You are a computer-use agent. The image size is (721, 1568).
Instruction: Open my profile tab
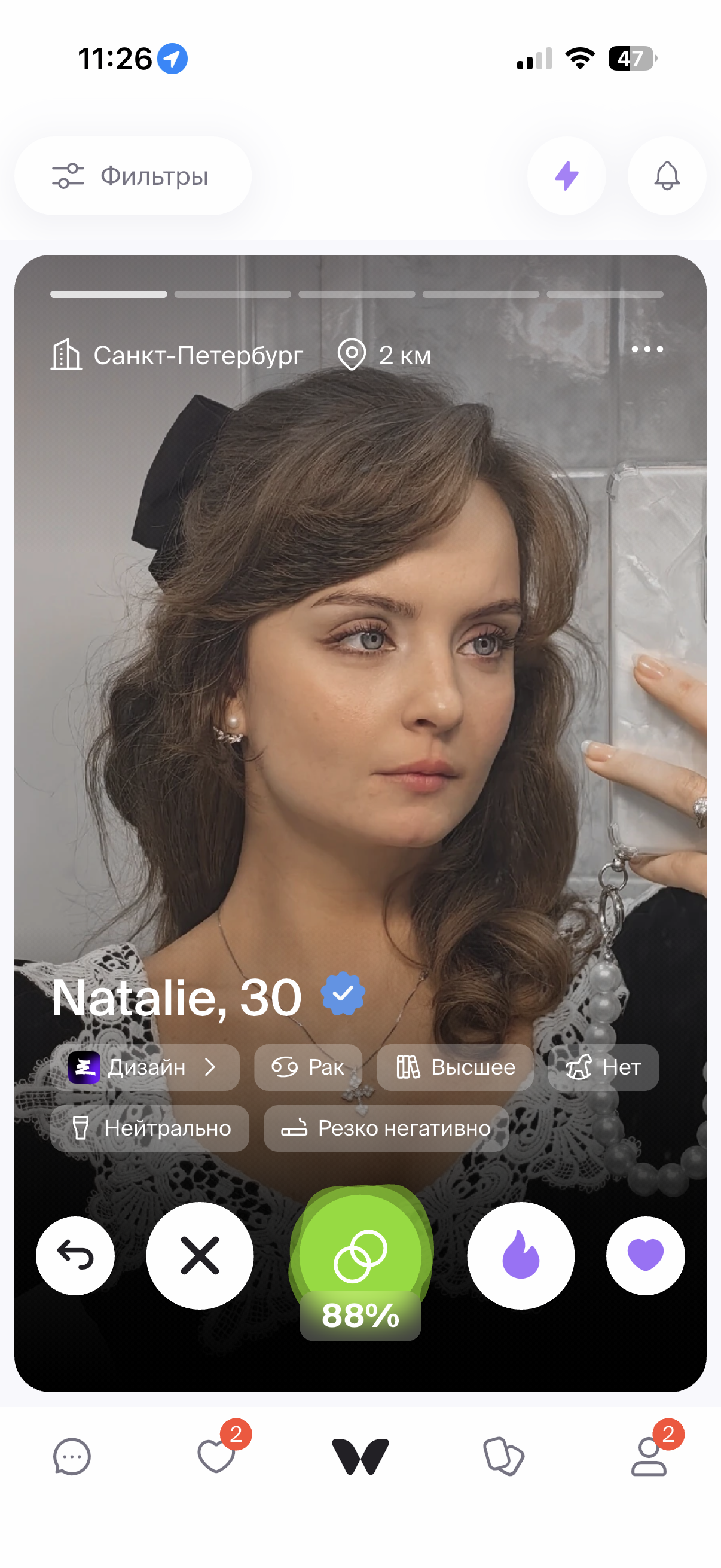[649, 1457]
